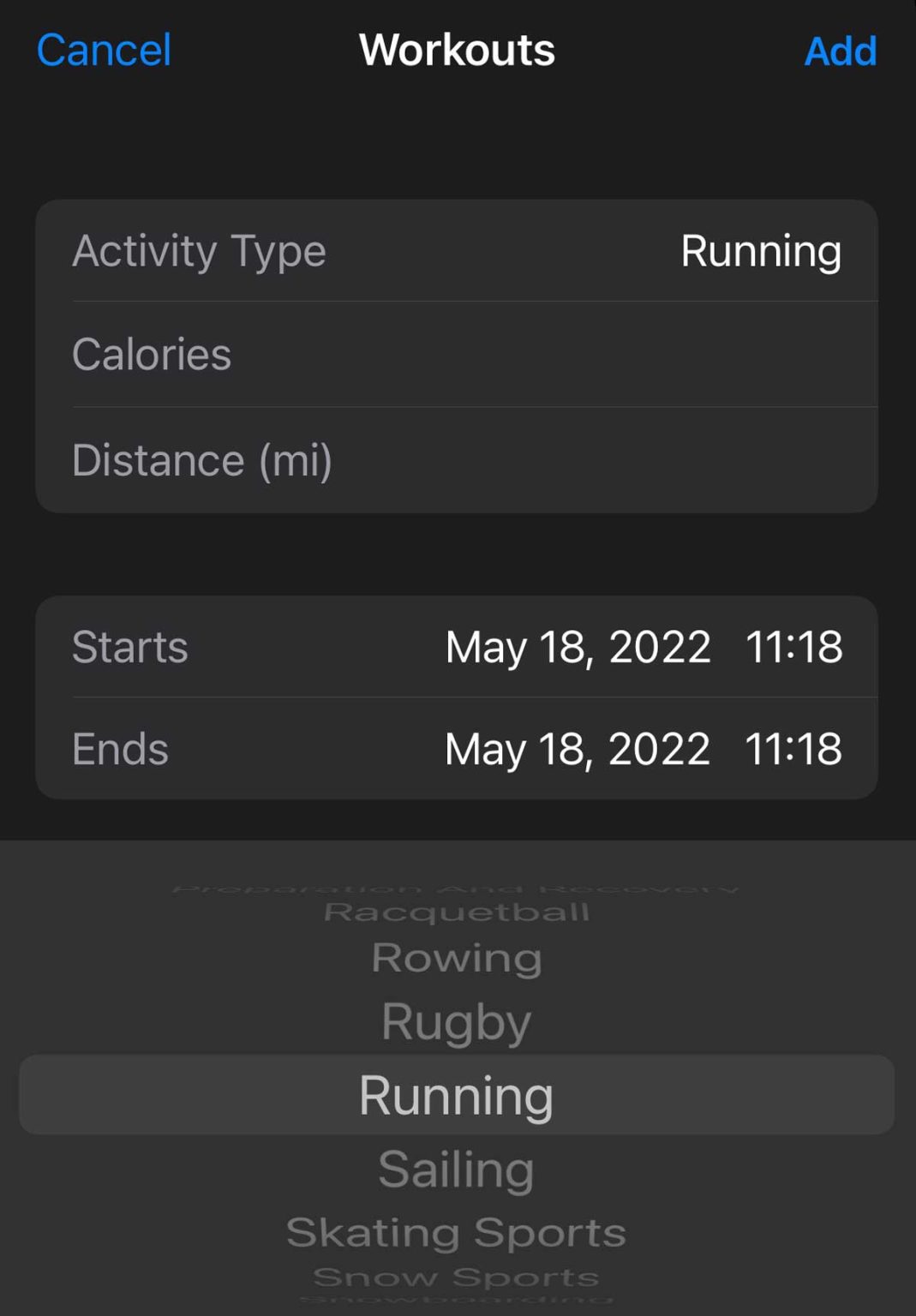The image size is (916, 1316).
Task: Tap the Ends row label
Action: pyautogui.click(x=121, y=748)
